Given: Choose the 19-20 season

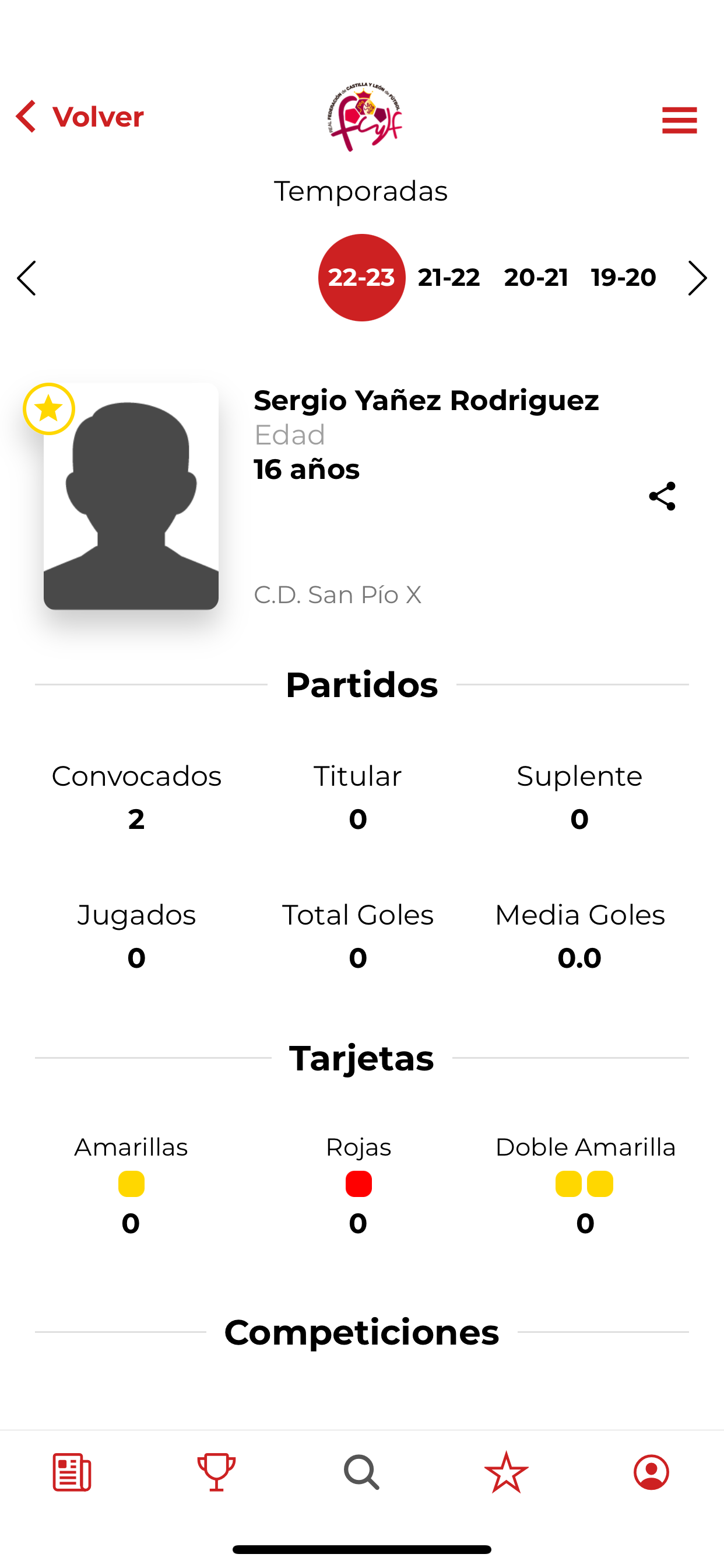Looking at the screenshot, I should pos(624,278).
